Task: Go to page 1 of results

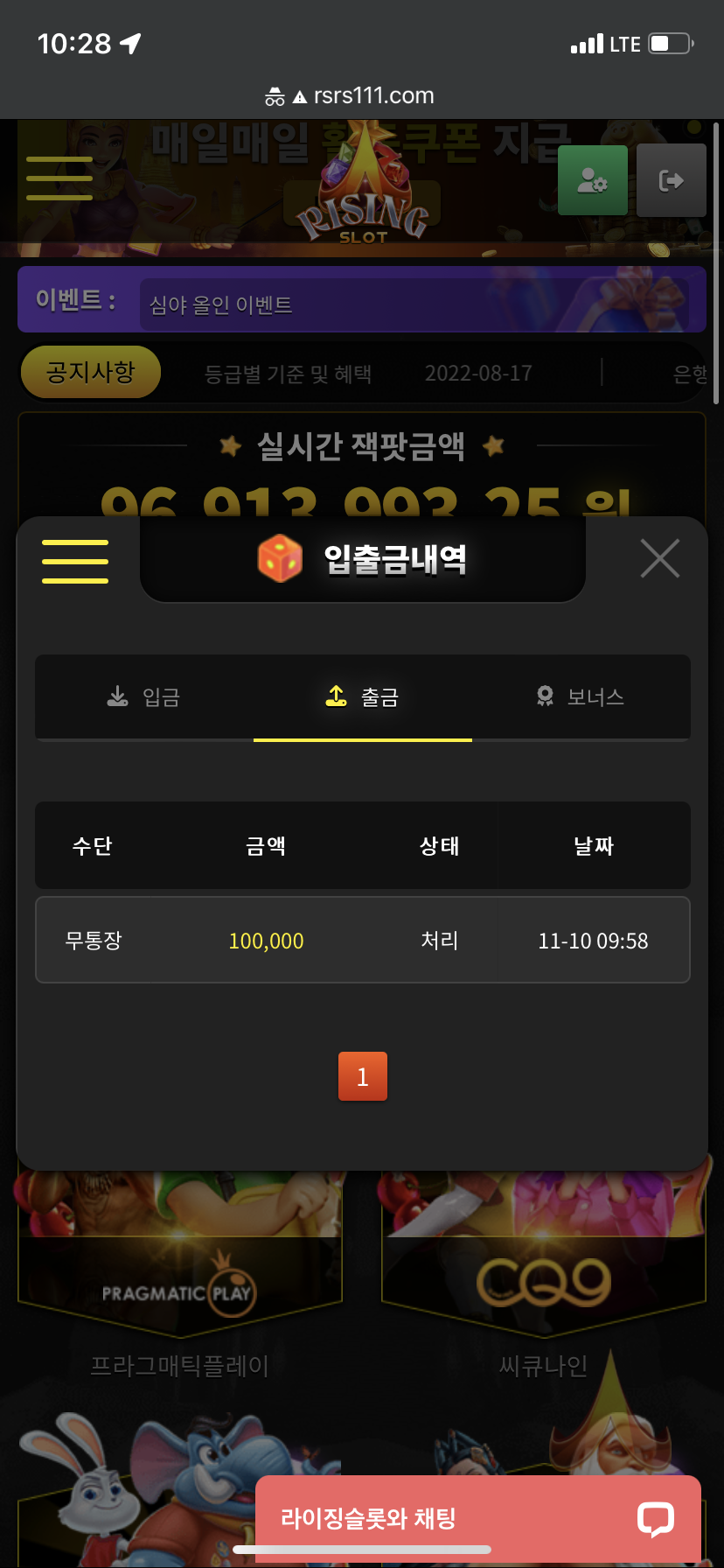Action: pos(362,1076)
